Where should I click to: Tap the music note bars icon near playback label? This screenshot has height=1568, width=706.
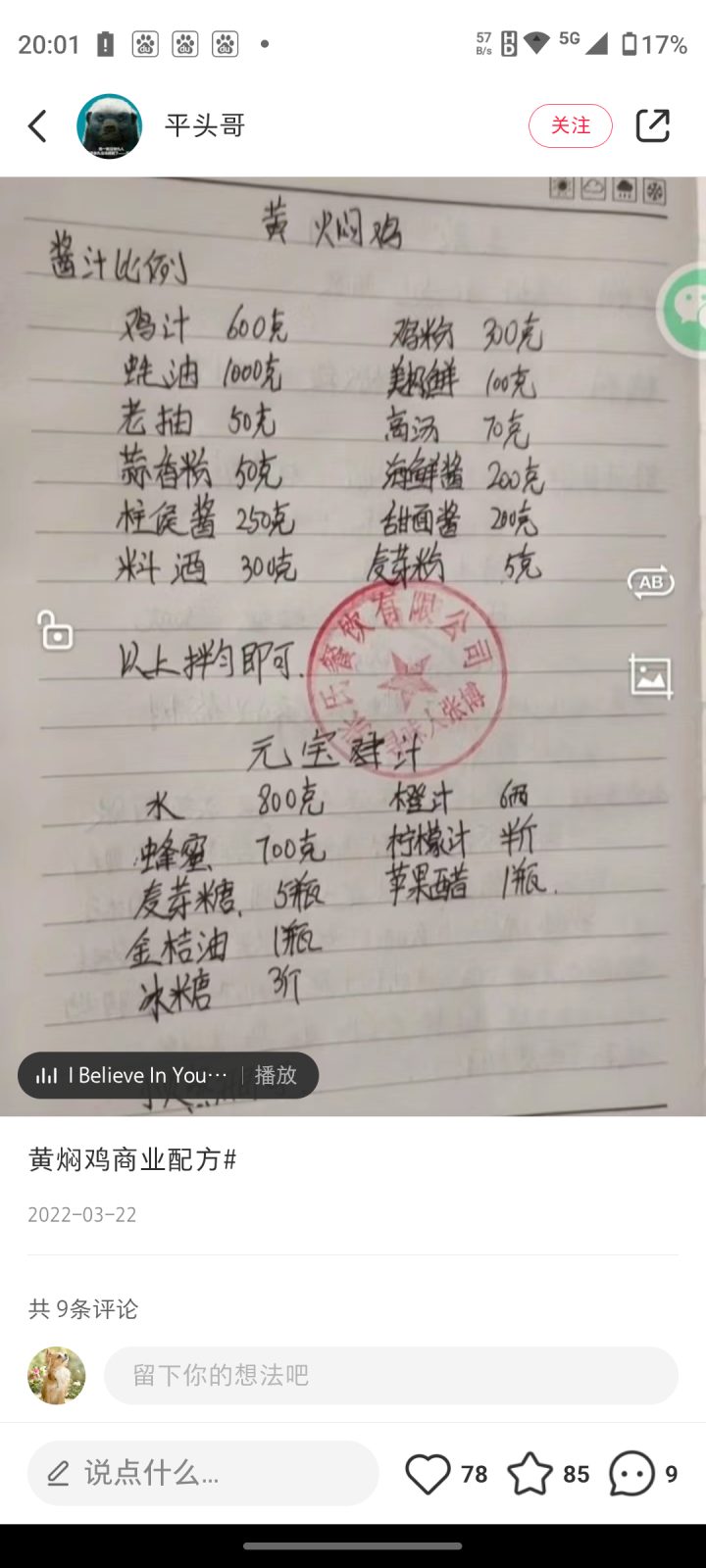[x=47, y=1074]
